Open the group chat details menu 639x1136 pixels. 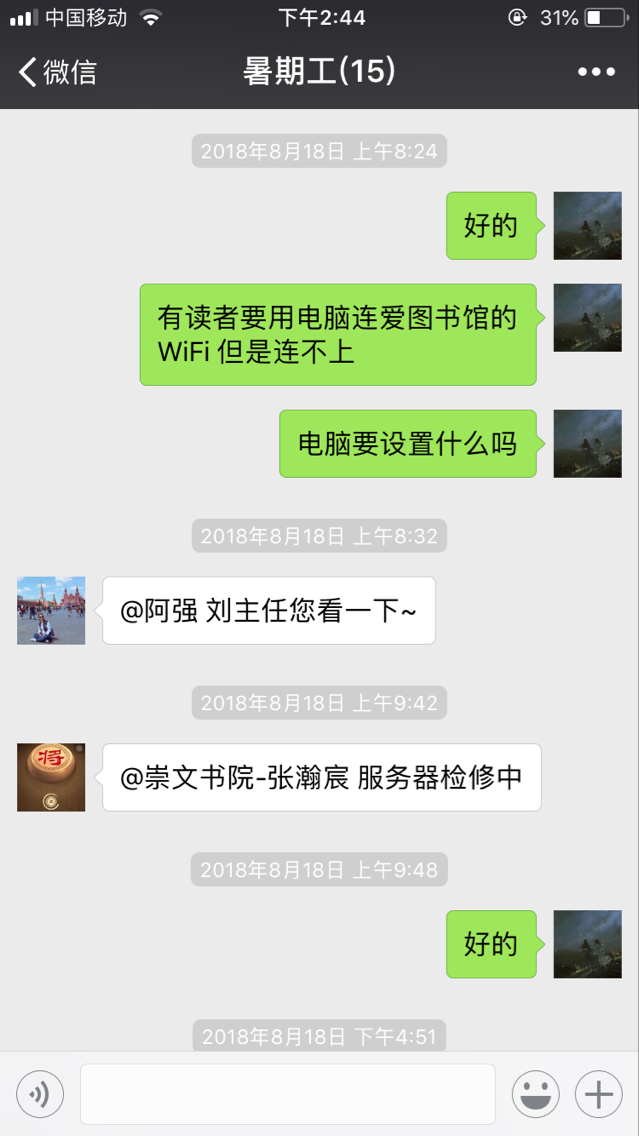tap(596, 72)
